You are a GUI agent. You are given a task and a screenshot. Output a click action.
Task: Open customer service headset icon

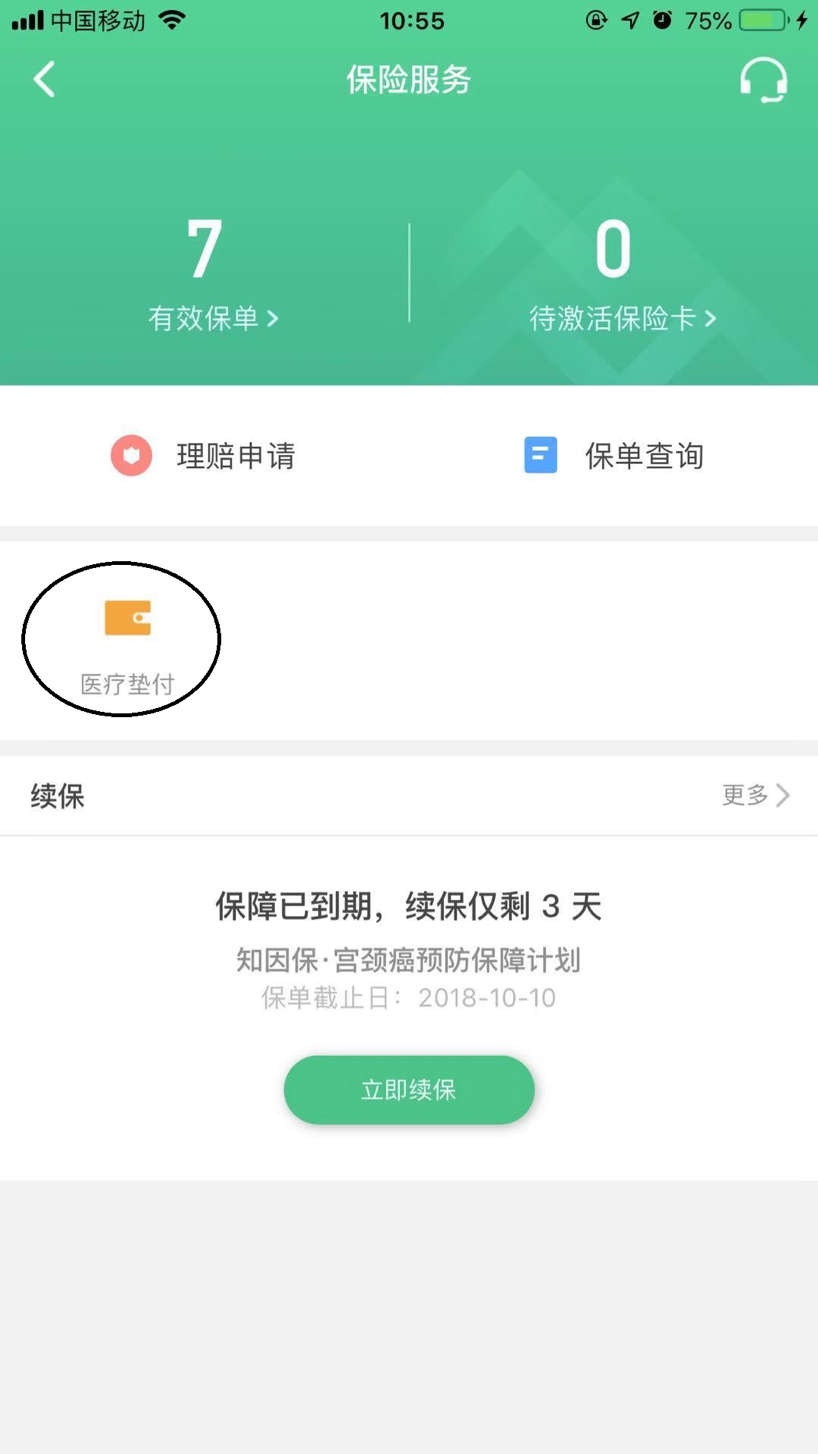(x=763, y=79)
